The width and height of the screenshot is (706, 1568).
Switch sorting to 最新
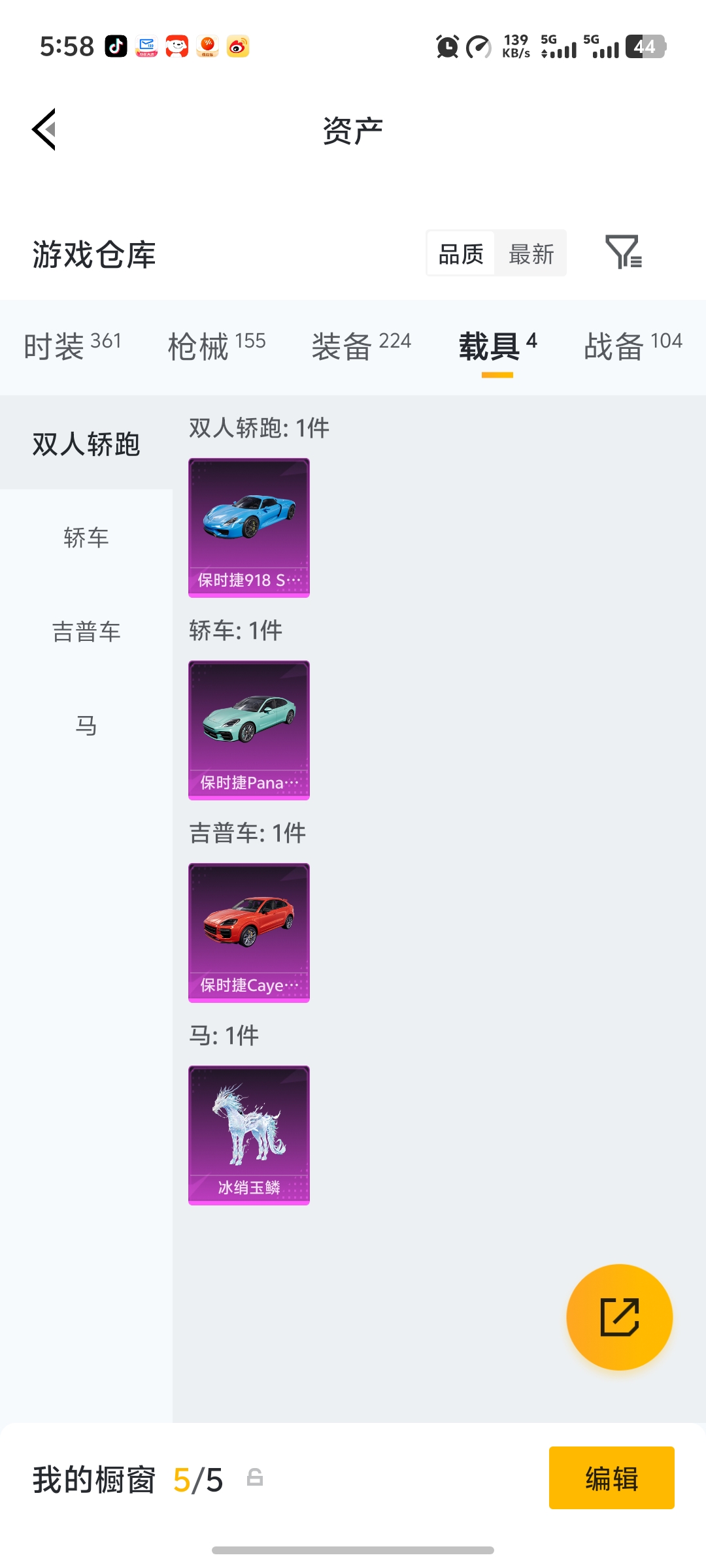[x=531, y=253]
